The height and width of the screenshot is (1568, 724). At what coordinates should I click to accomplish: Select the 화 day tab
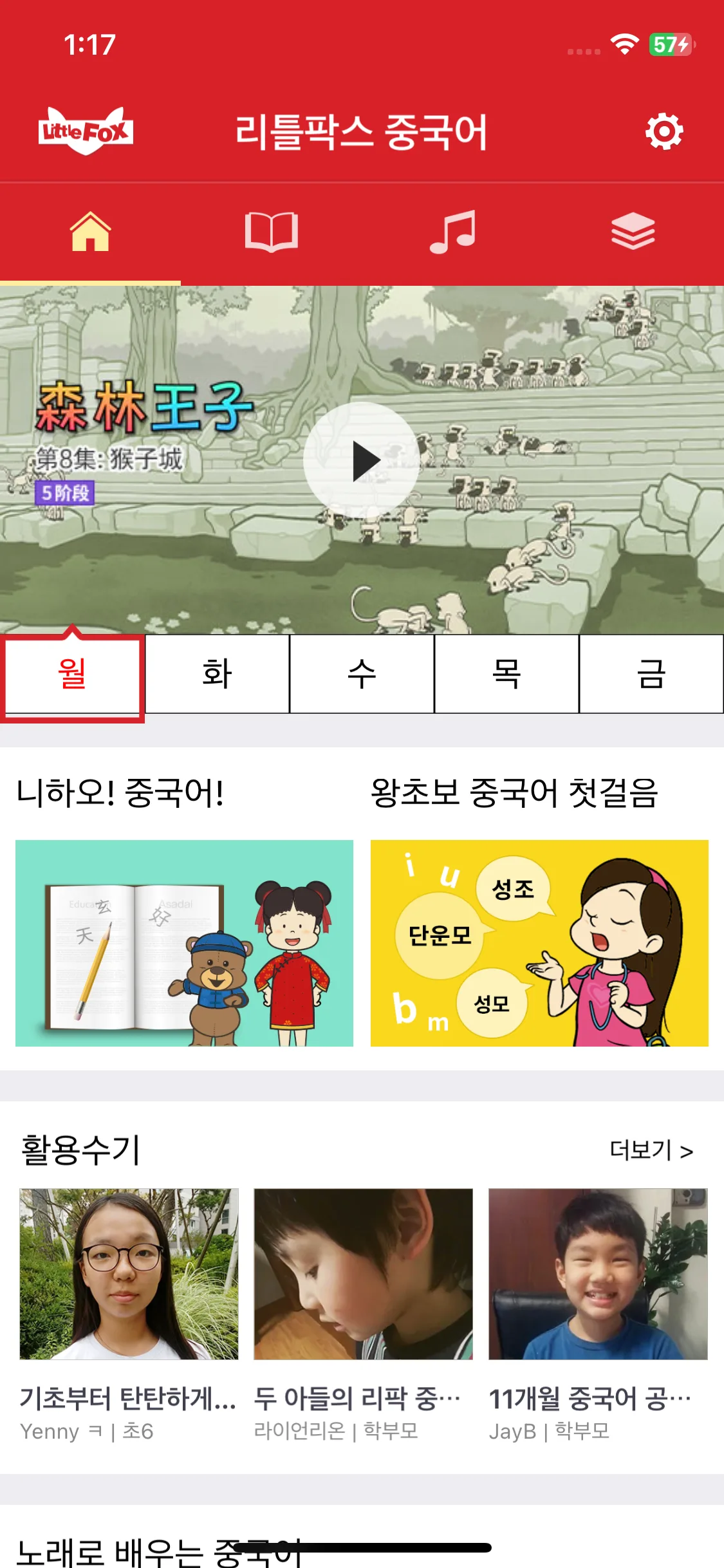tap(217, 674)
